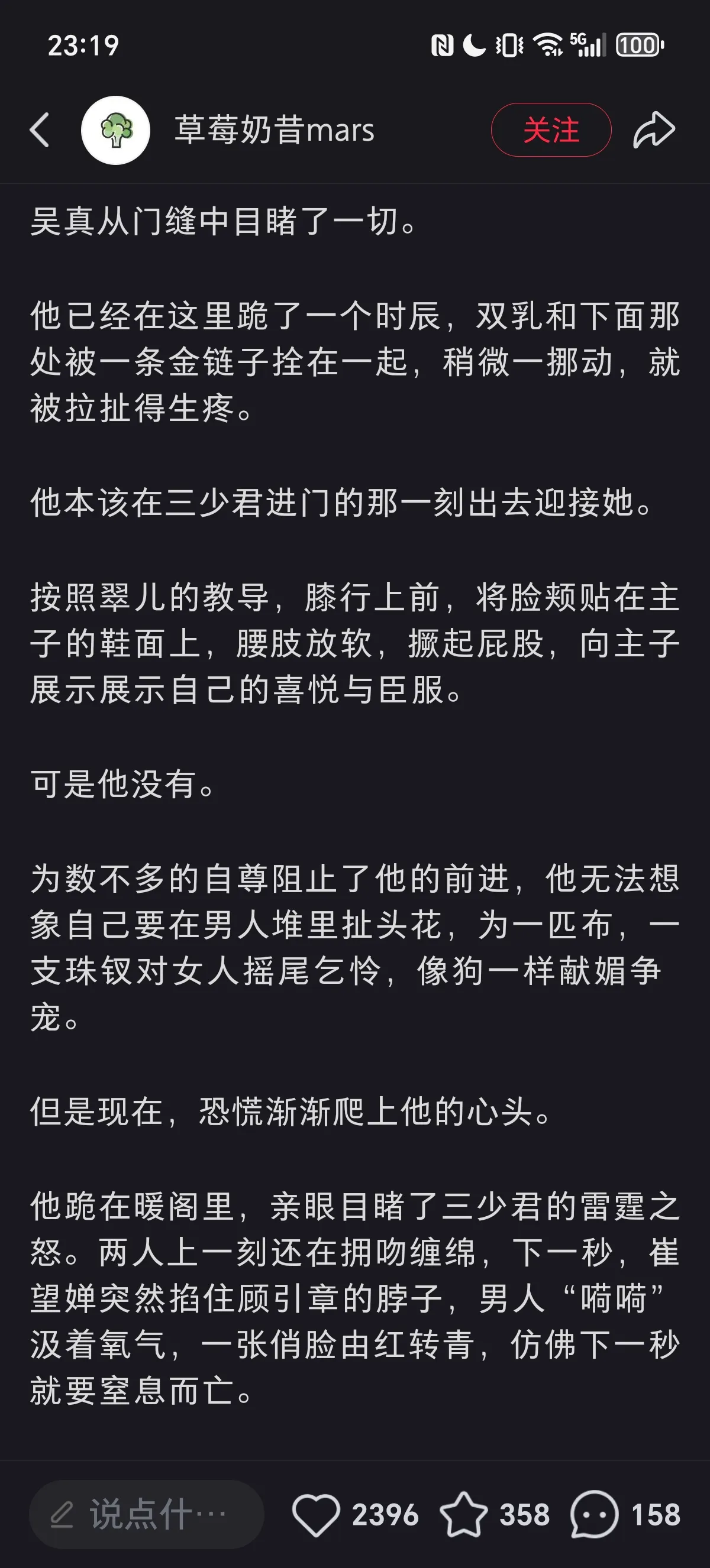710x1568 pixels.
Task: Open 草莓奶昔mars profile name
Action: 275,129
